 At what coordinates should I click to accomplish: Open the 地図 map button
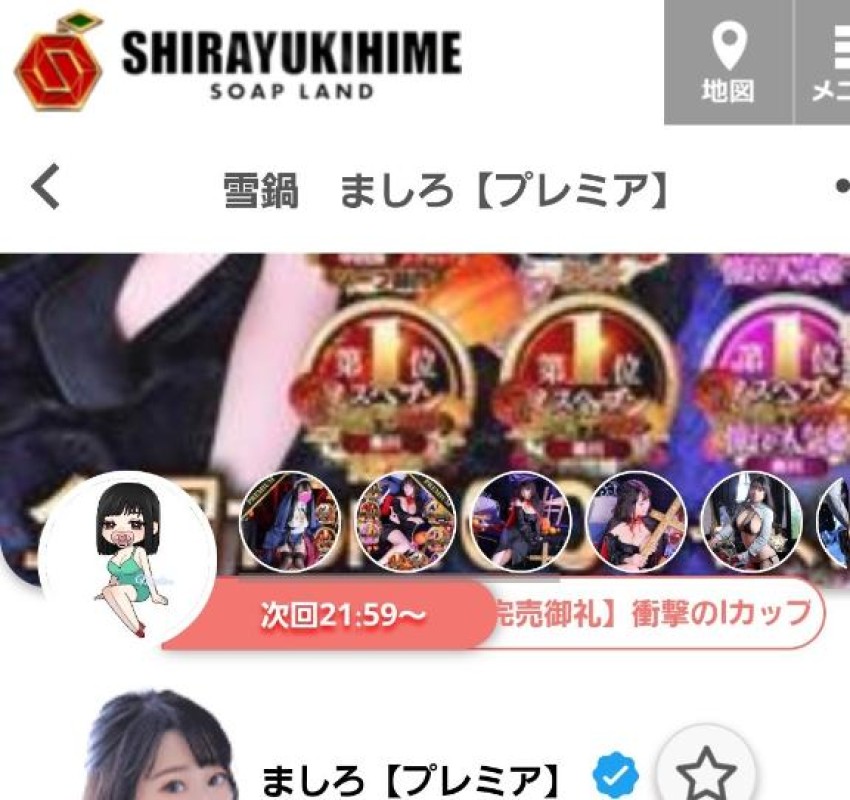click(x=727, y=62)
